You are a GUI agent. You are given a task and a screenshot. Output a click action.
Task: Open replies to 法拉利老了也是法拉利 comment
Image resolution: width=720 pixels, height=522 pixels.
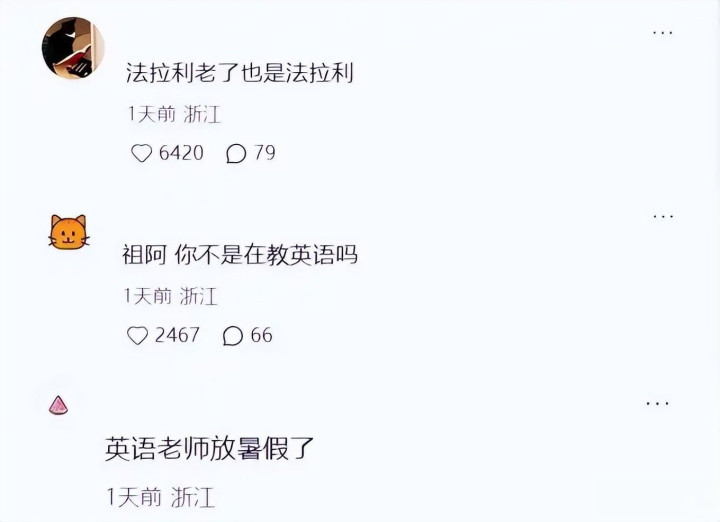237,153
